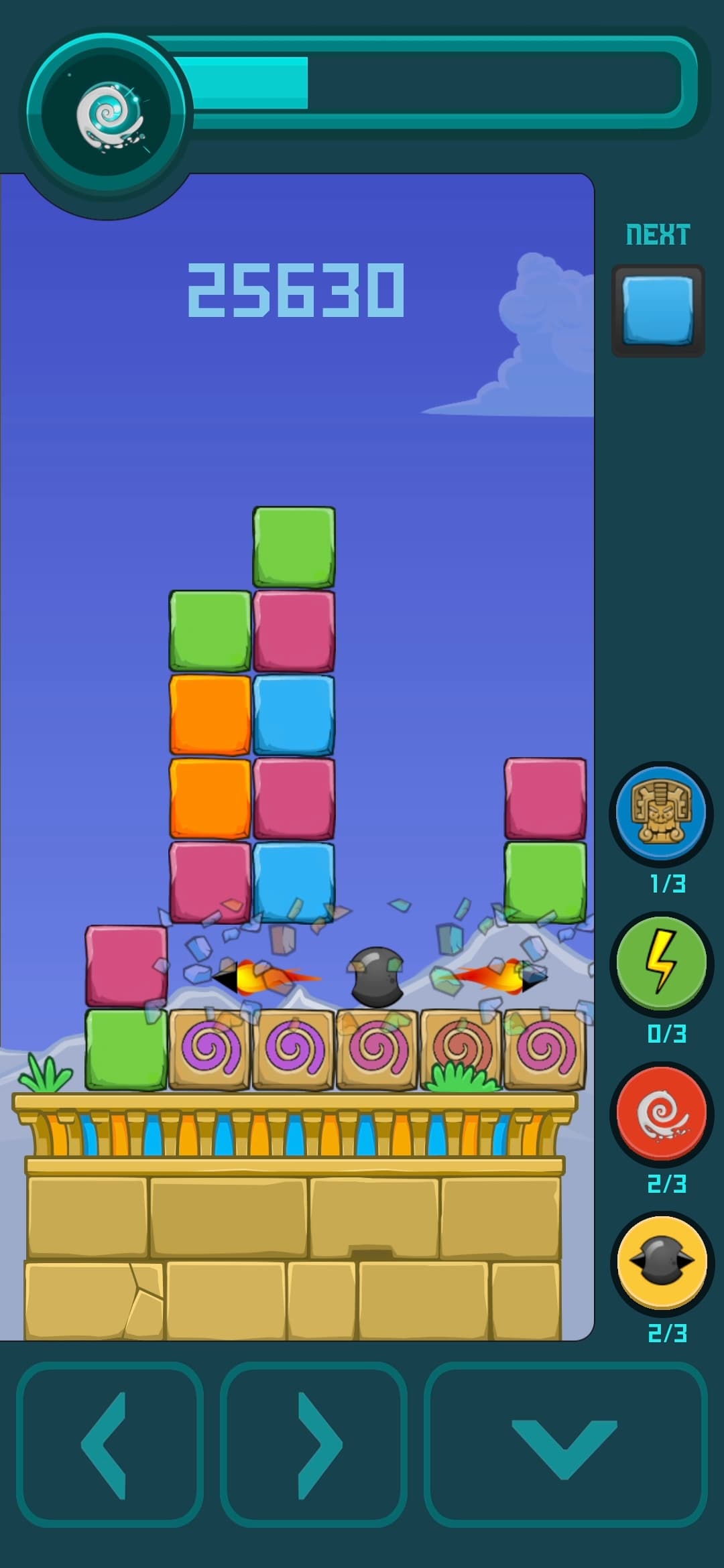The image size is (724, 1568).
Task: Activate the totem mask power-up
Action: pyautogui.click(x=661, y=812)
